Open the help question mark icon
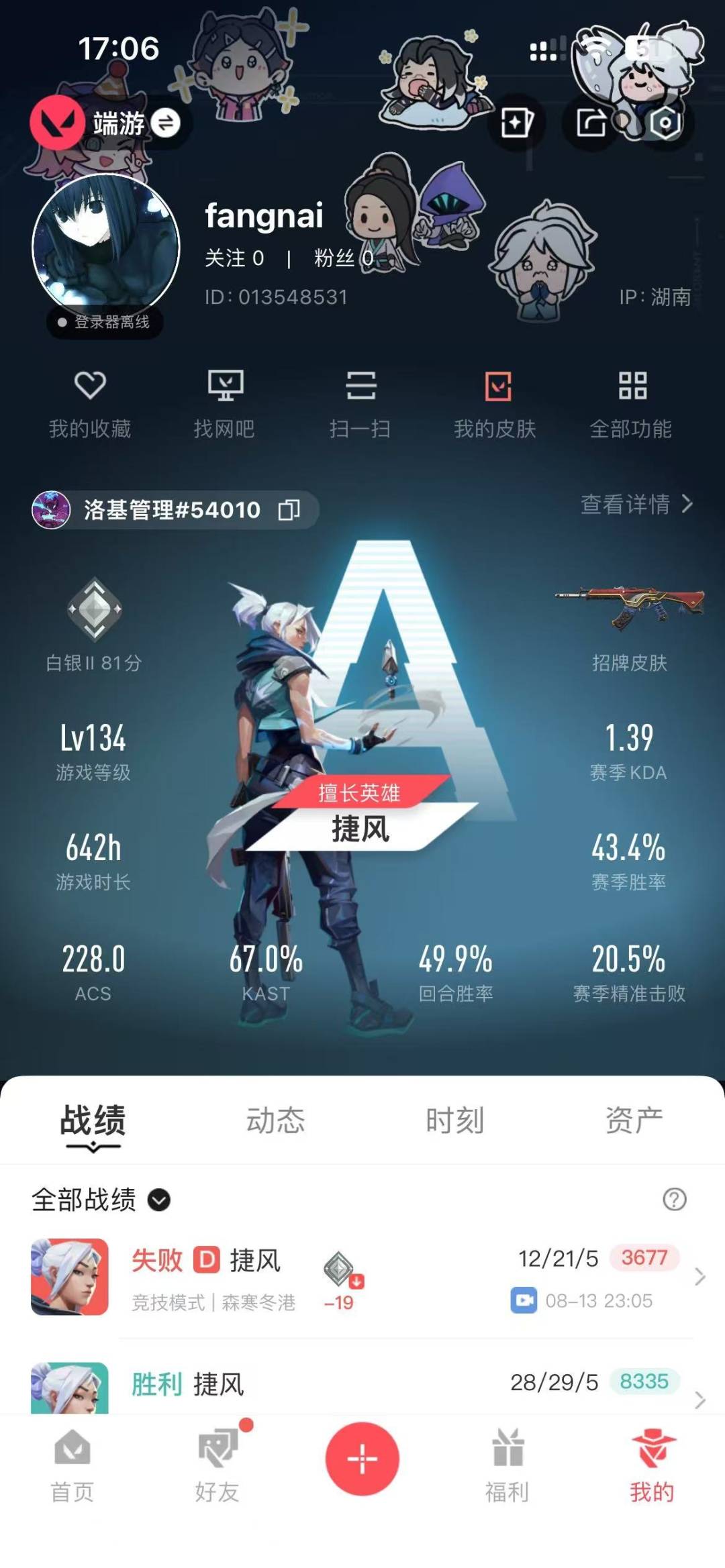 674,1199
